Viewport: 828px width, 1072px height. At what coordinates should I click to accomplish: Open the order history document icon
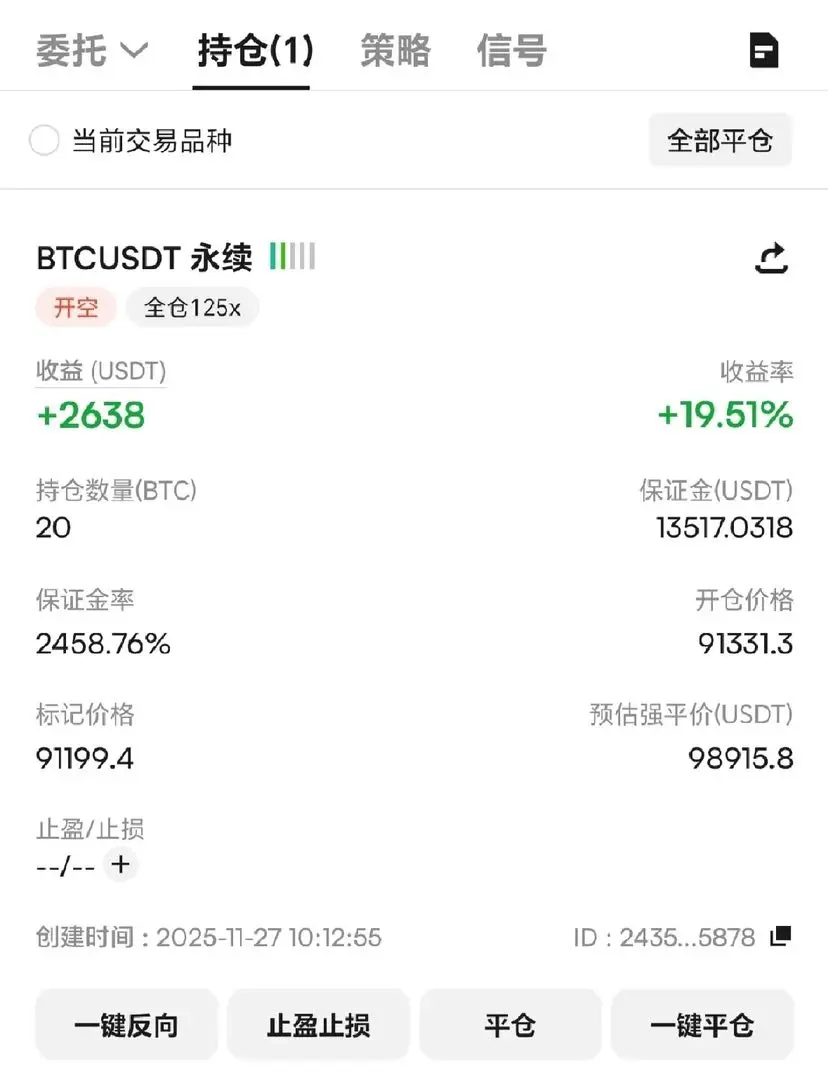764,50
